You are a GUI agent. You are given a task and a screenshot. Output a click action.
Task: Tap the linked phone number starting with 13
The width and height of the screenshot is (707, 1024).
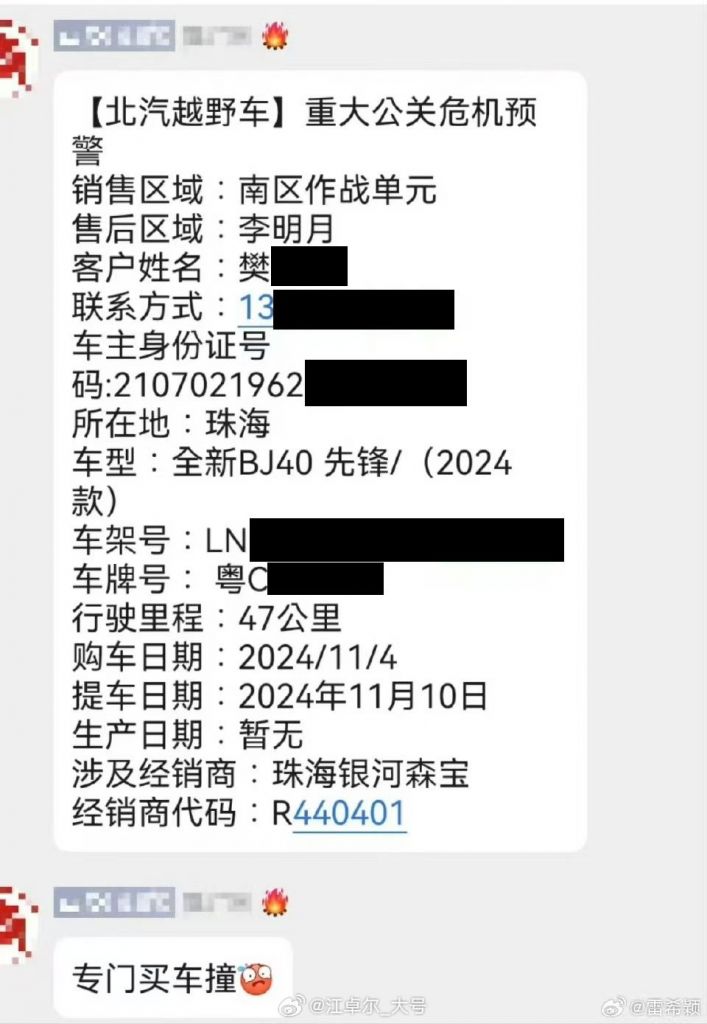pos(256,308)
